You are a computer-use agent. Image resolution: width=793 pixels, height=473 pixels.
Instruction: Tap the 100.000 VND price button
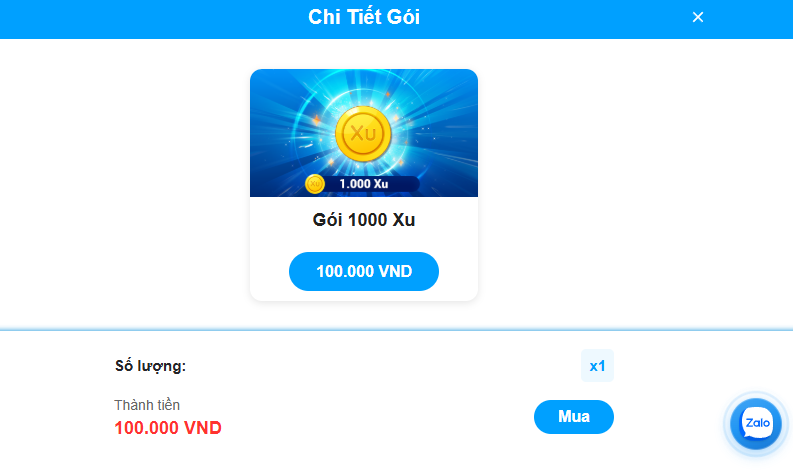pyautogui.click(x=364, y=271)
